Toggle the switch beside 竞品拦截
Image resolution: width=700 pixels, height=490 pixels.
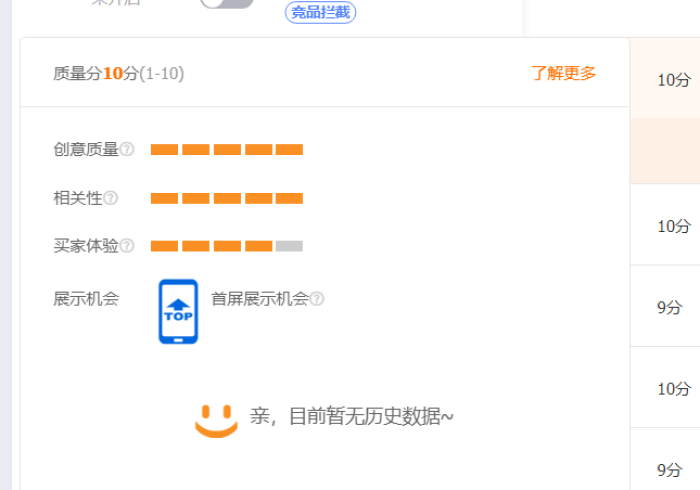click(227, 3)
